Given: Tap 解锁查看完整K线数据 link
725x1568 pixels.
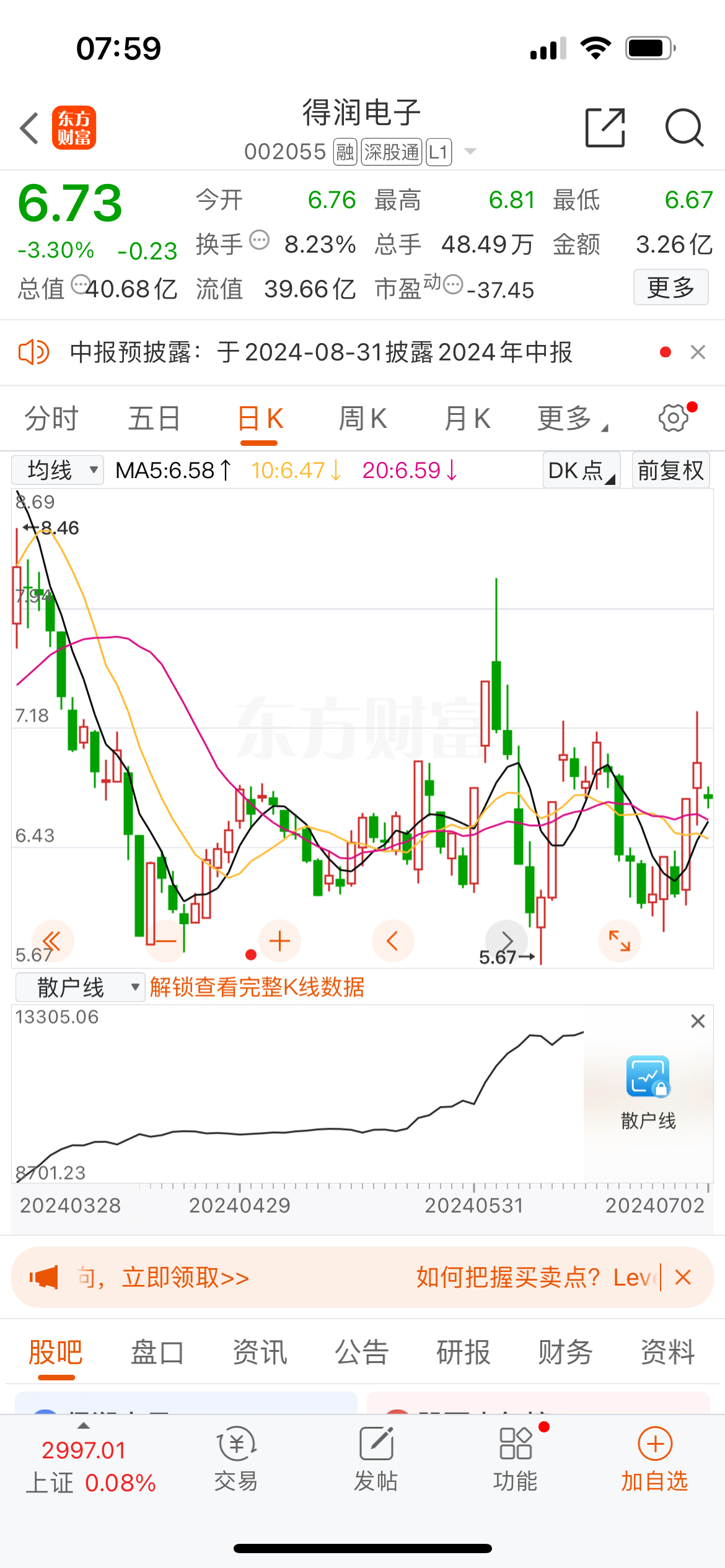Looking at the screenshot, I should pyautogui.click(x=257, y=987).
